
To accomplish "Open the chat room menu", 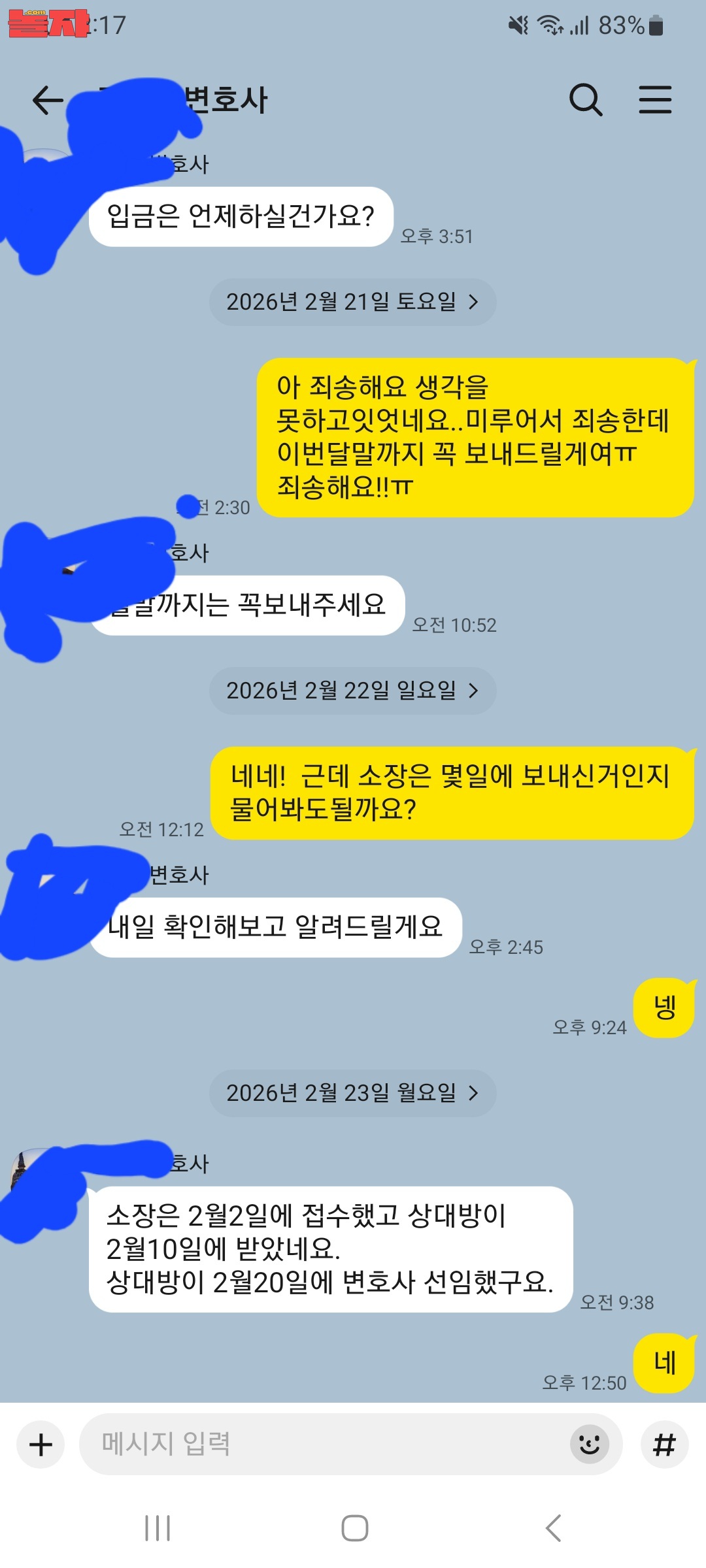I will tap(655, 100).
